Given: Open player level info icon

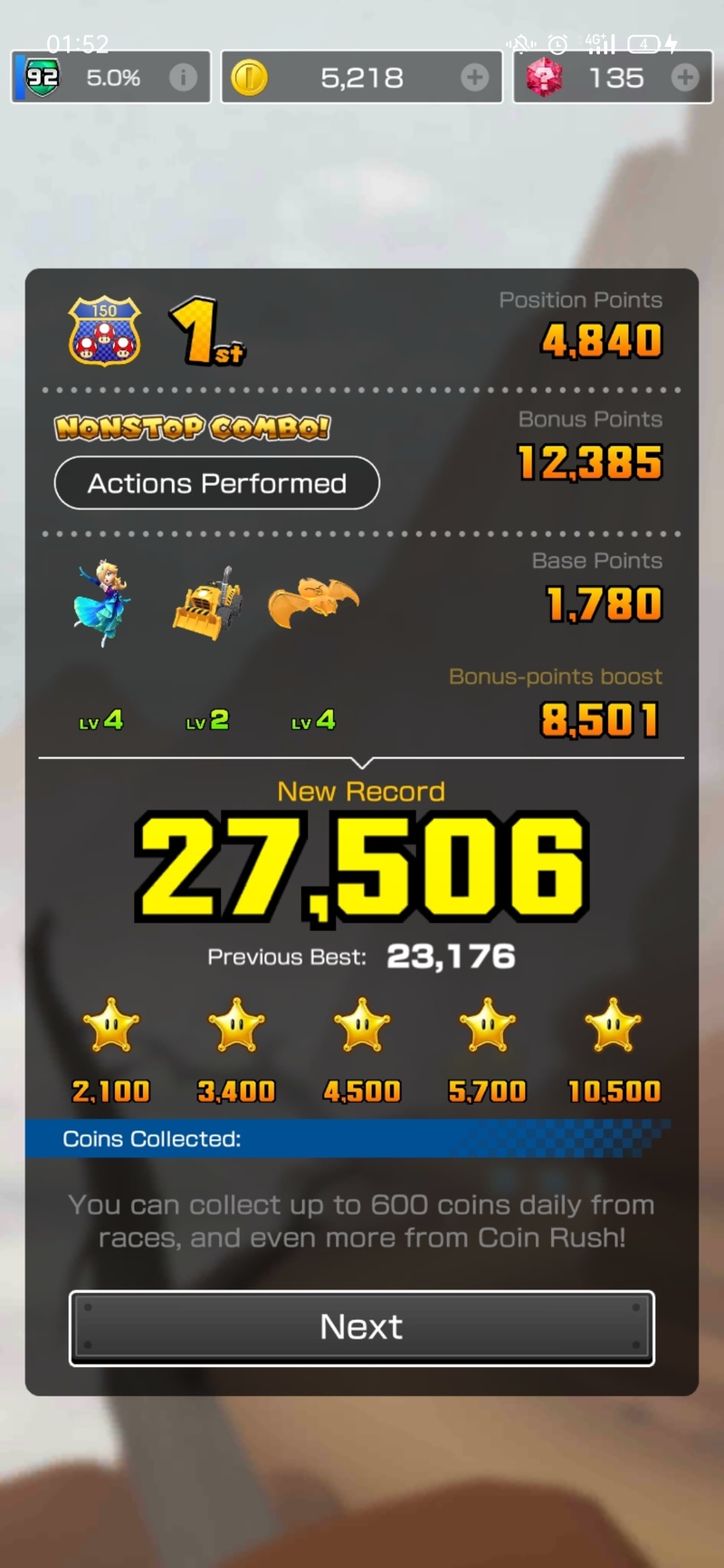Looking at the screenshot, I should [183, 78].
